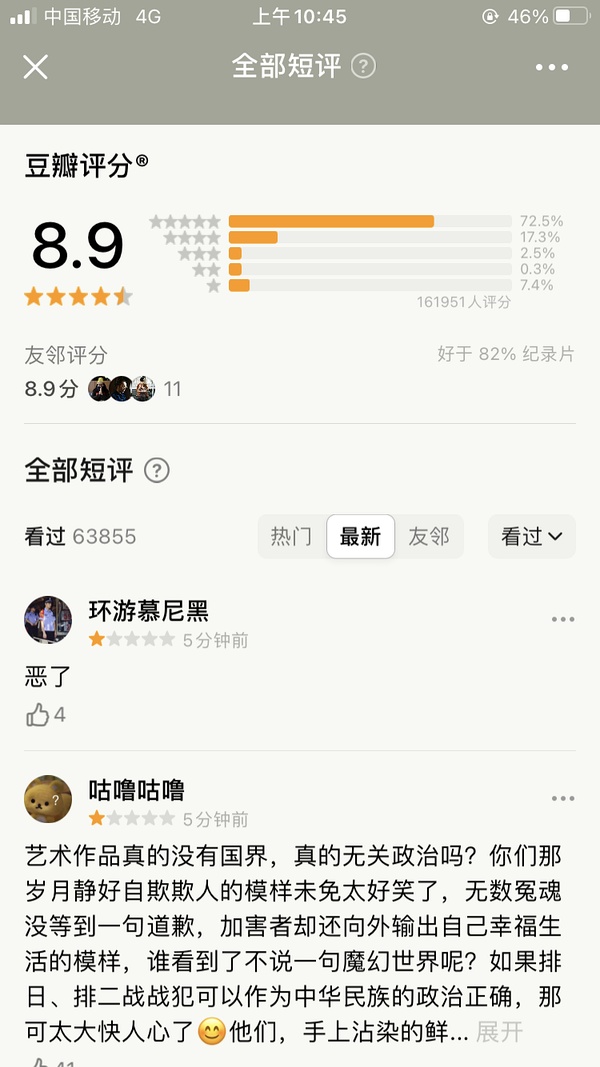Like the review by 环游慕尼黑

[x=40, y=715]
